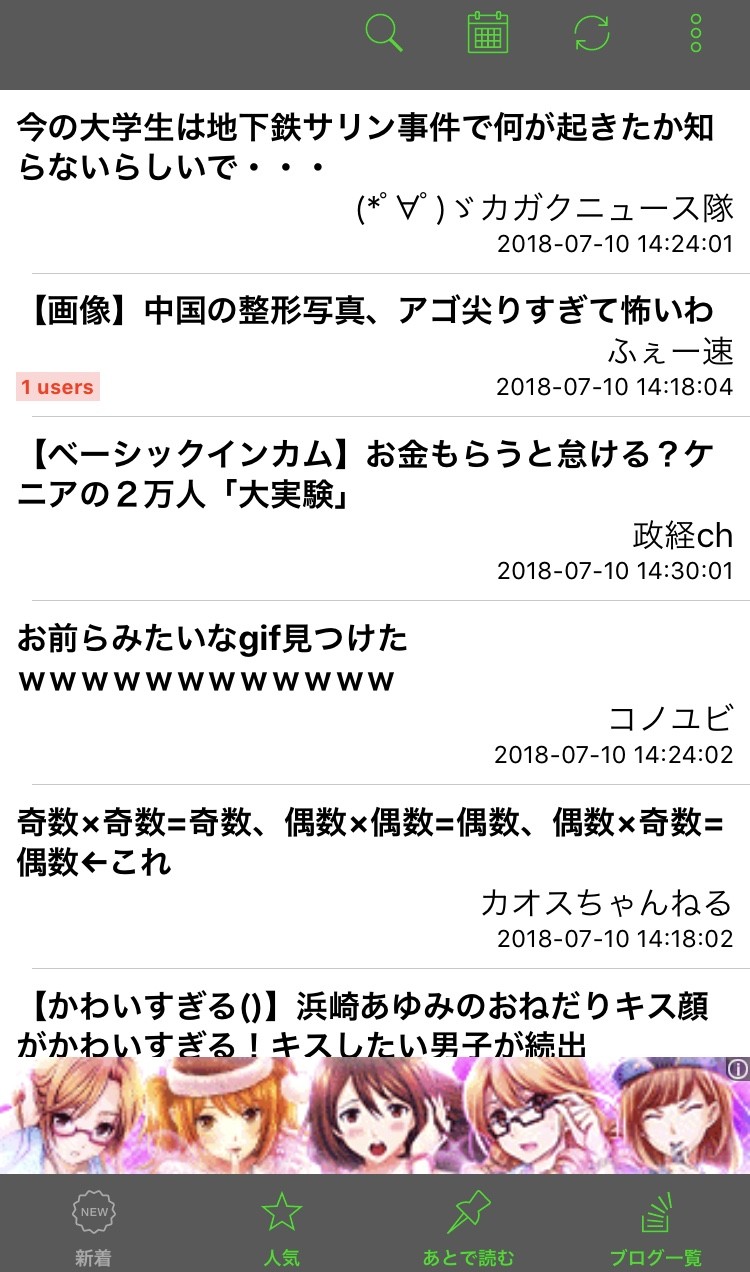750x1272 pixels.
Task: Open the 中国の整形写真 article
Action: click(x=366, y=311)
